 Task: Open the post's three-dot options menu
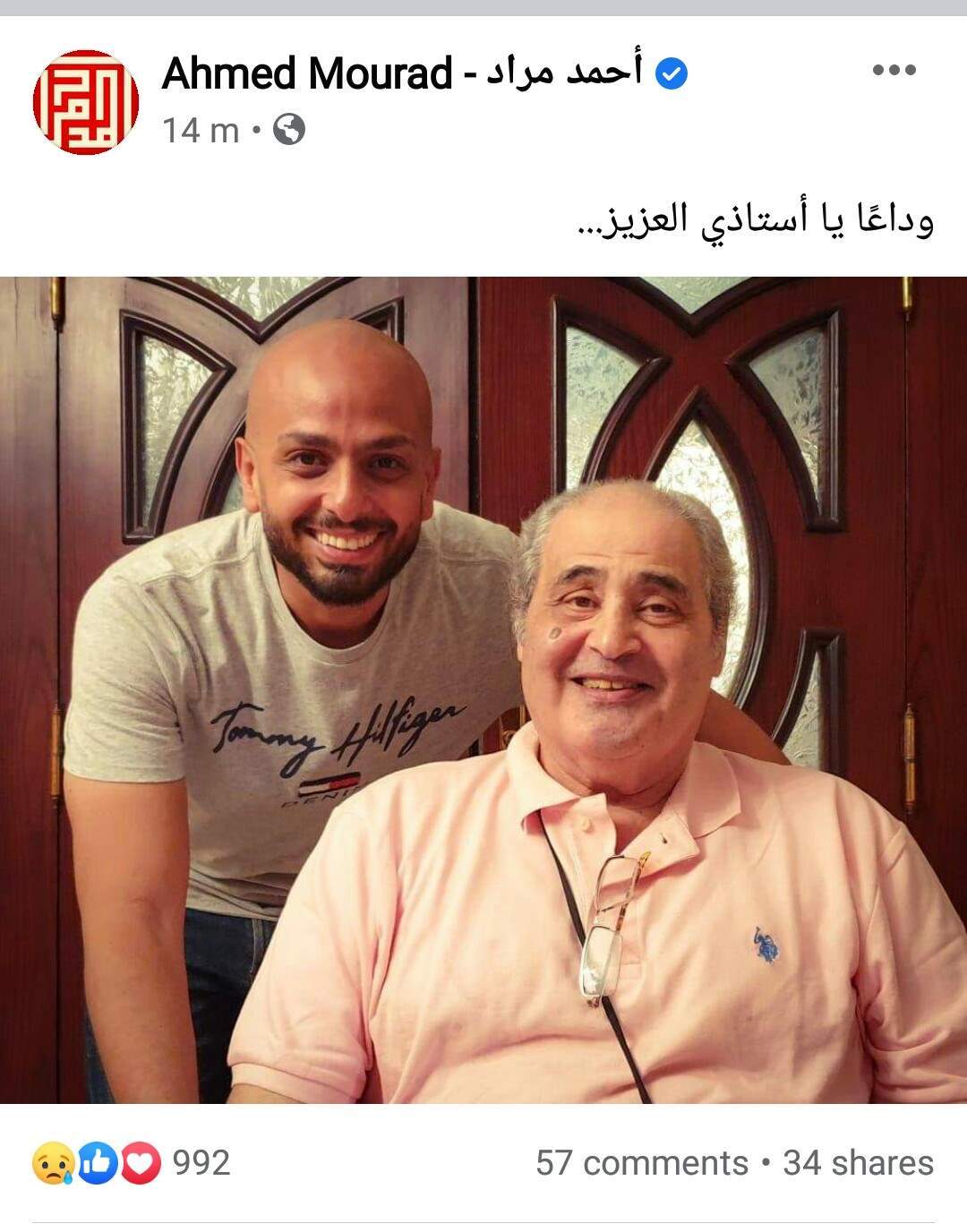(x=894, y=70)
